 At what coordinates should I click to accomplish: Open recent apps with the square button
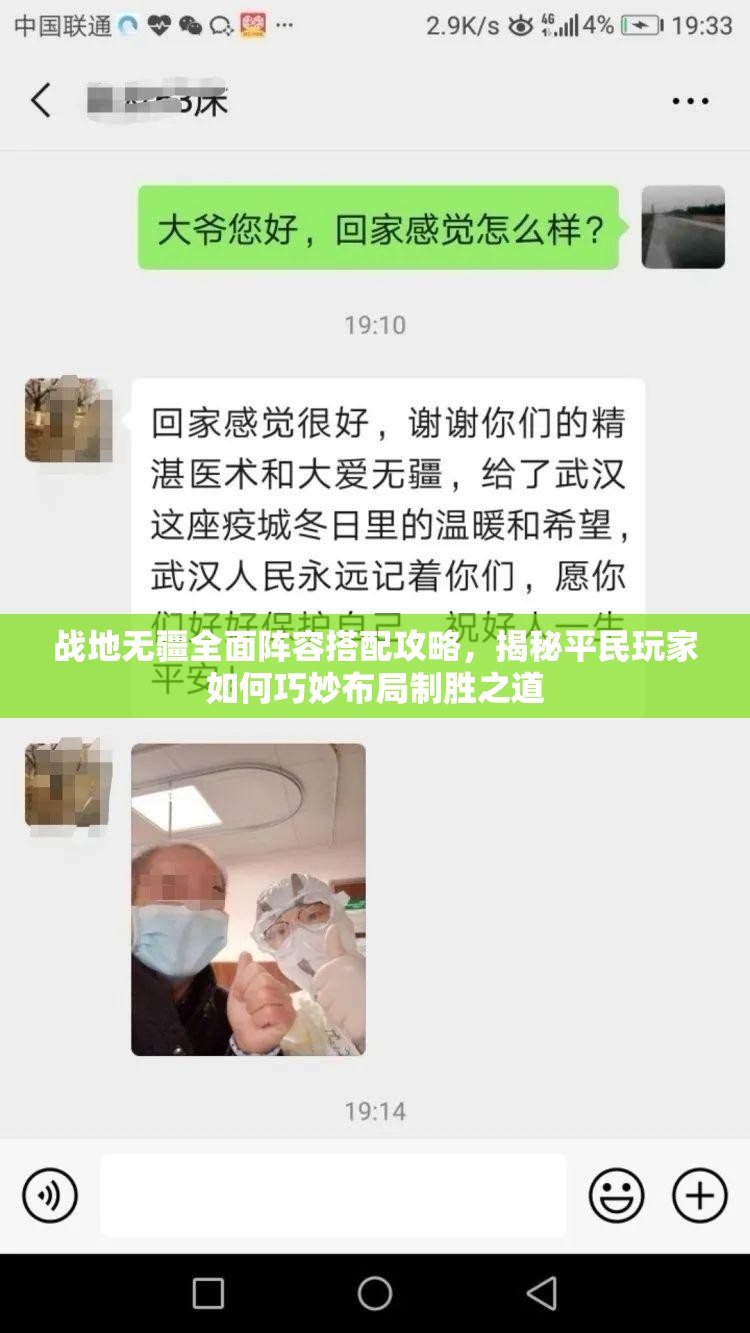[206, 1292]
